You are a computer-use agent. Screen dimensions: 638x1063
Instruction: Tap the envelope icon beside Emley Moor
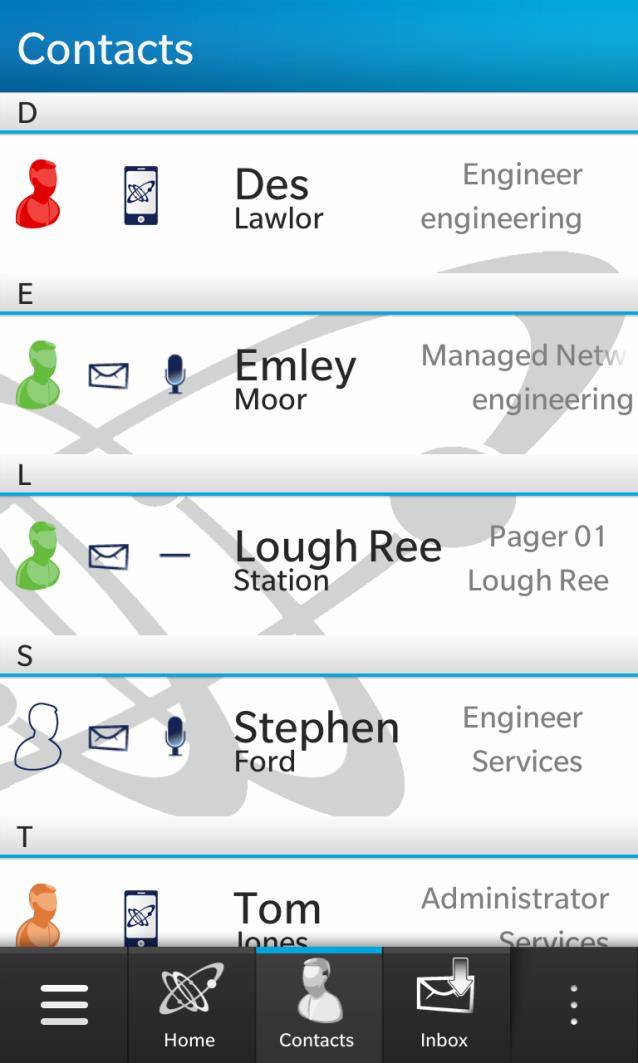pos(108,376)
